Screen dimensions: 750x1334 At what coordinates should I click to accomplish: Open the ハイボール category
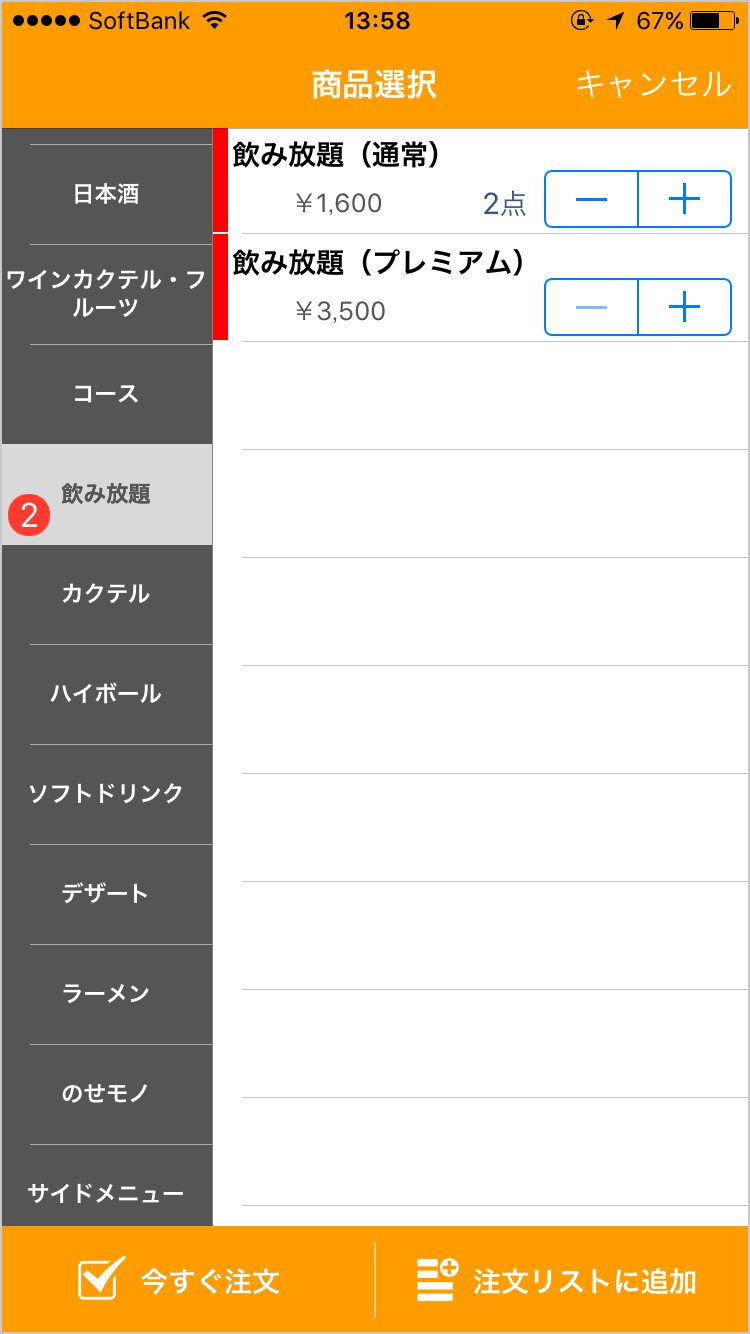[106, 694]
